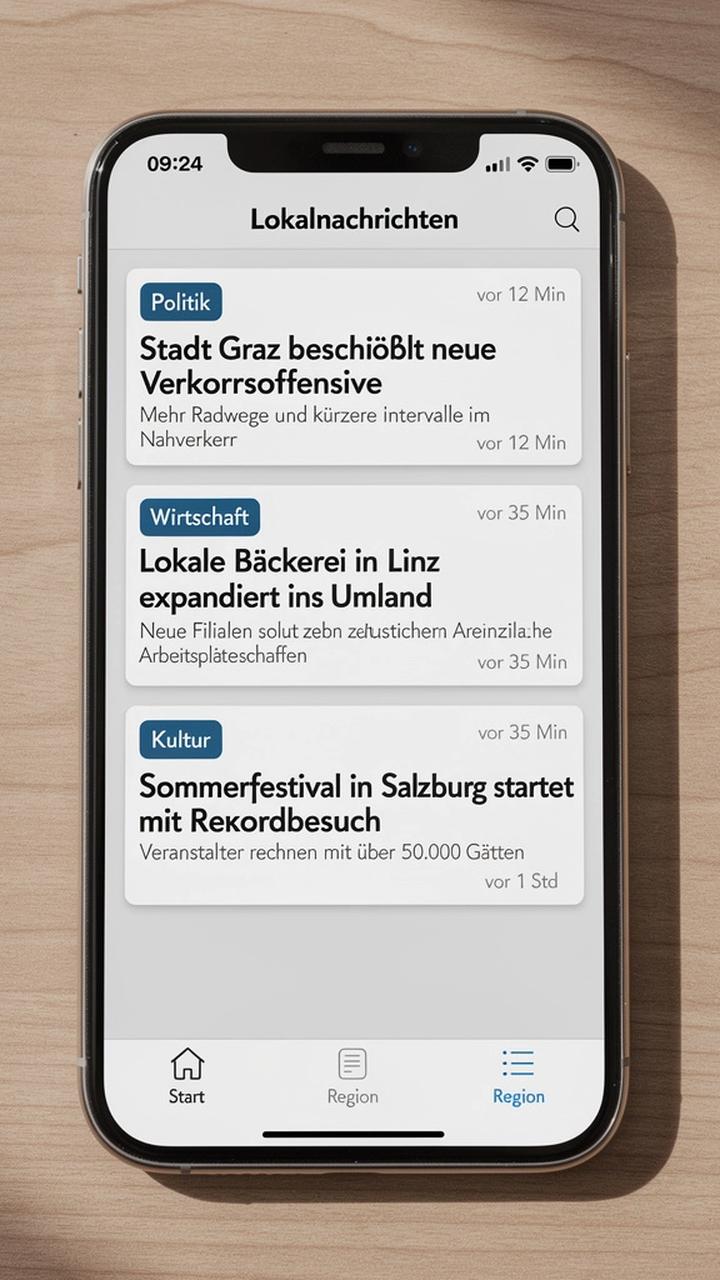The width and height of the screenshot is (720, 1280).
Task: Tap the Lokalnachrichten header title
Action: click(x=356, y=219)
